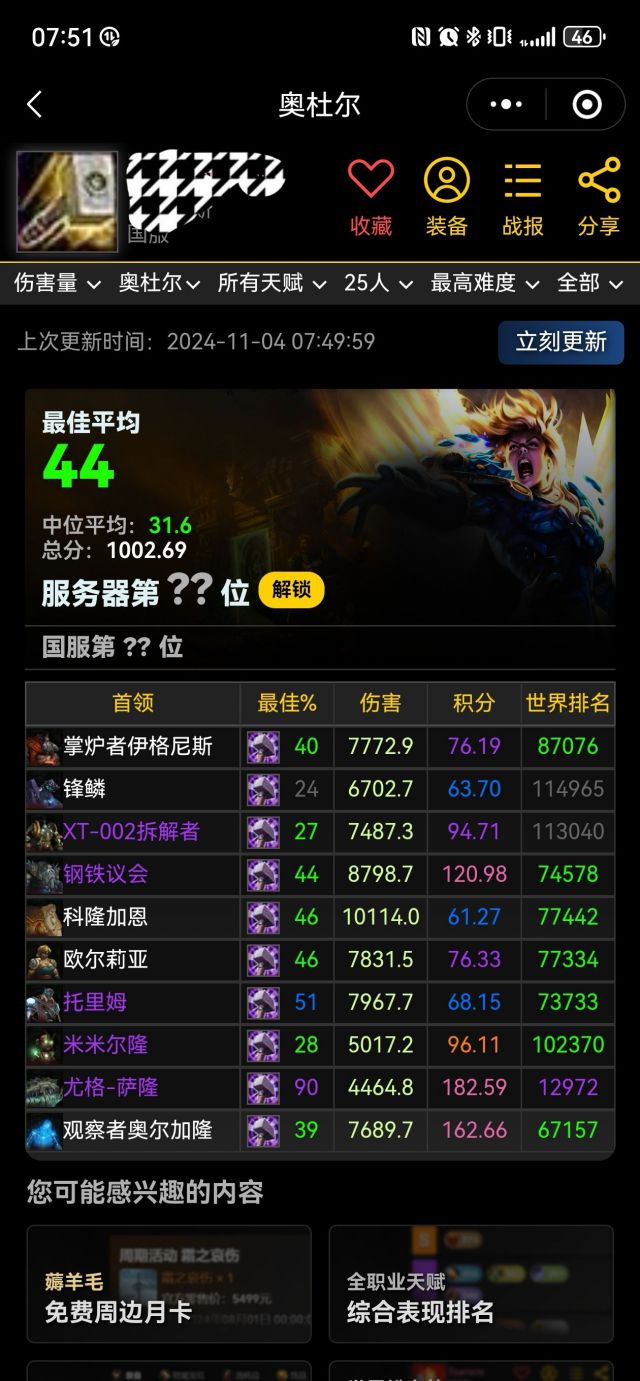Expand the 25人 raid size dropdown

[378, 284]
